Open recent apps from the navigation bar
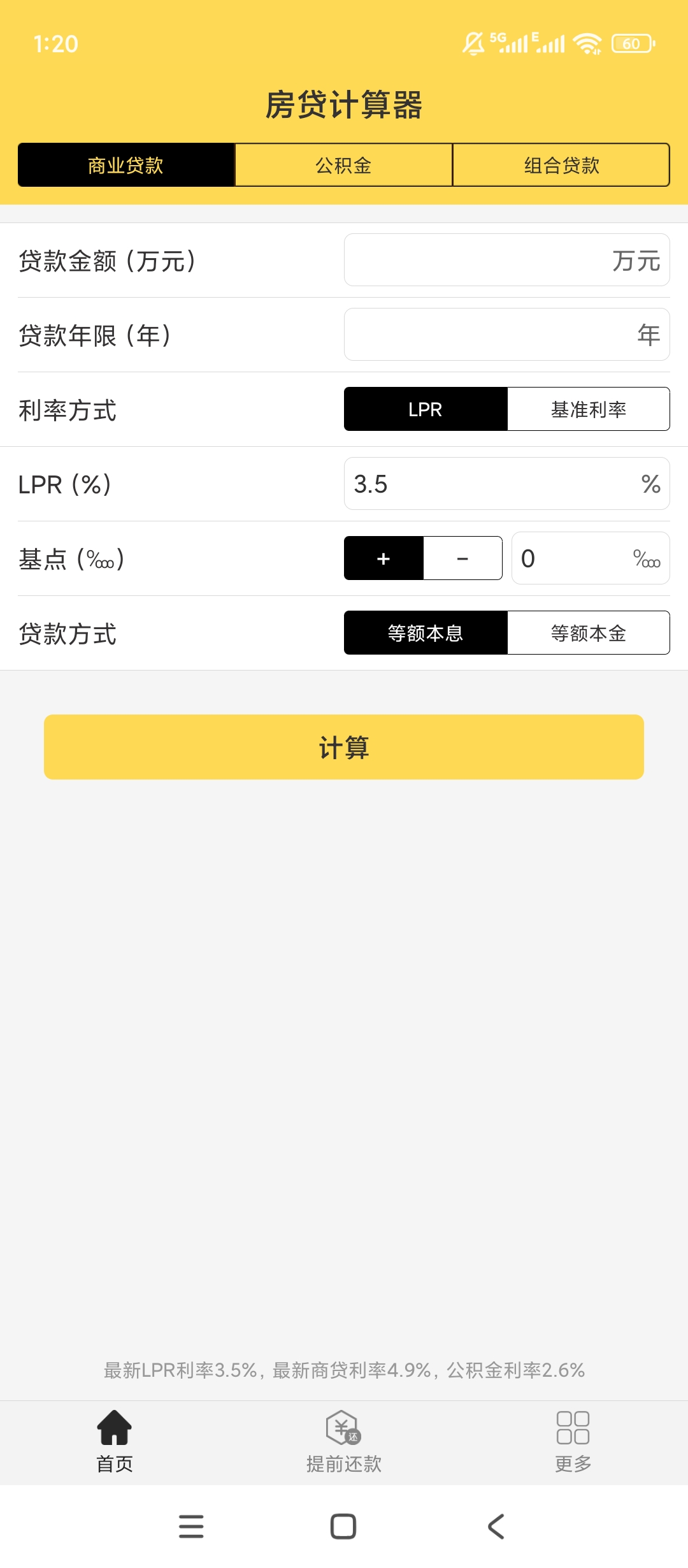The height and width of the screenshot is (1568, 688). click(x=191, y=1527)
